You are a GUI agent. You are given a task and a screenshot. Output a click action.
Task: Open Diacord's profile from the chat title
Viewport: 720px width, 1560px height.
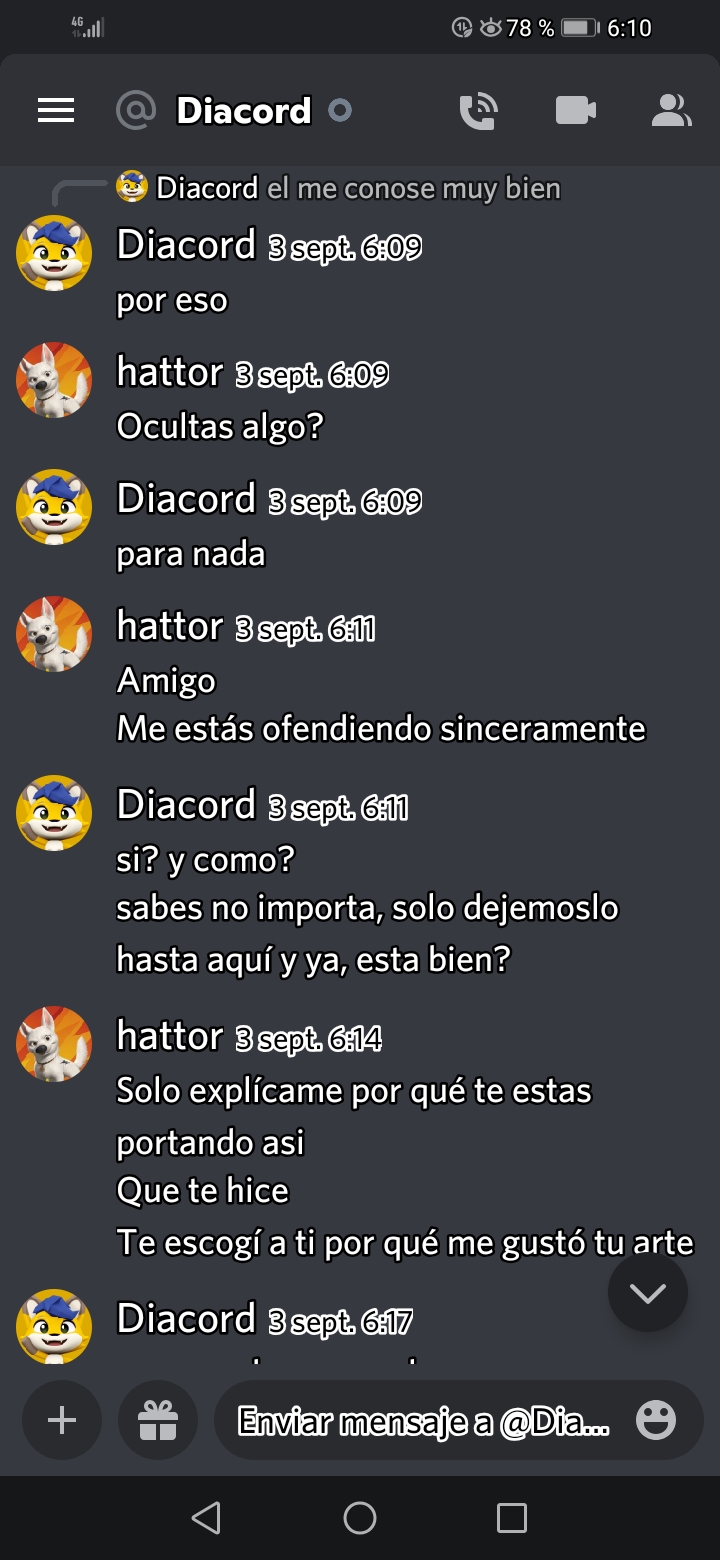243,110
